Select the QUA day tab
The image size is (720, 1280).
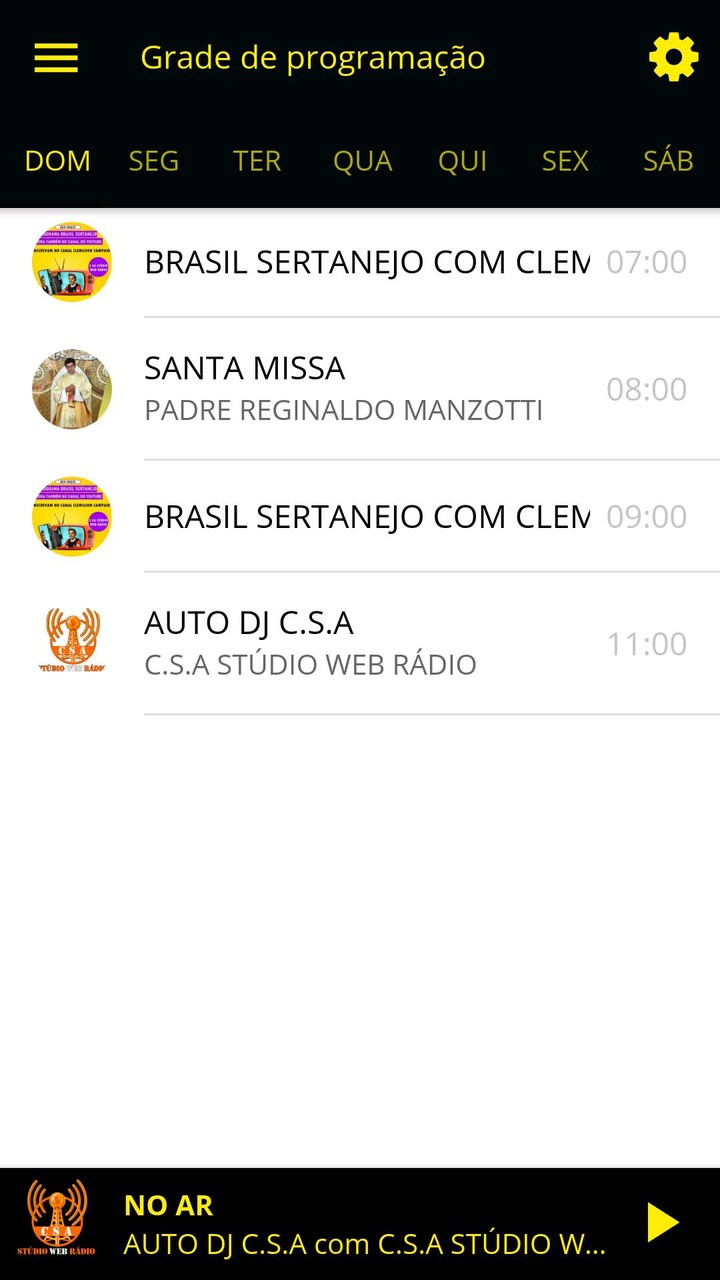(363, 160)
